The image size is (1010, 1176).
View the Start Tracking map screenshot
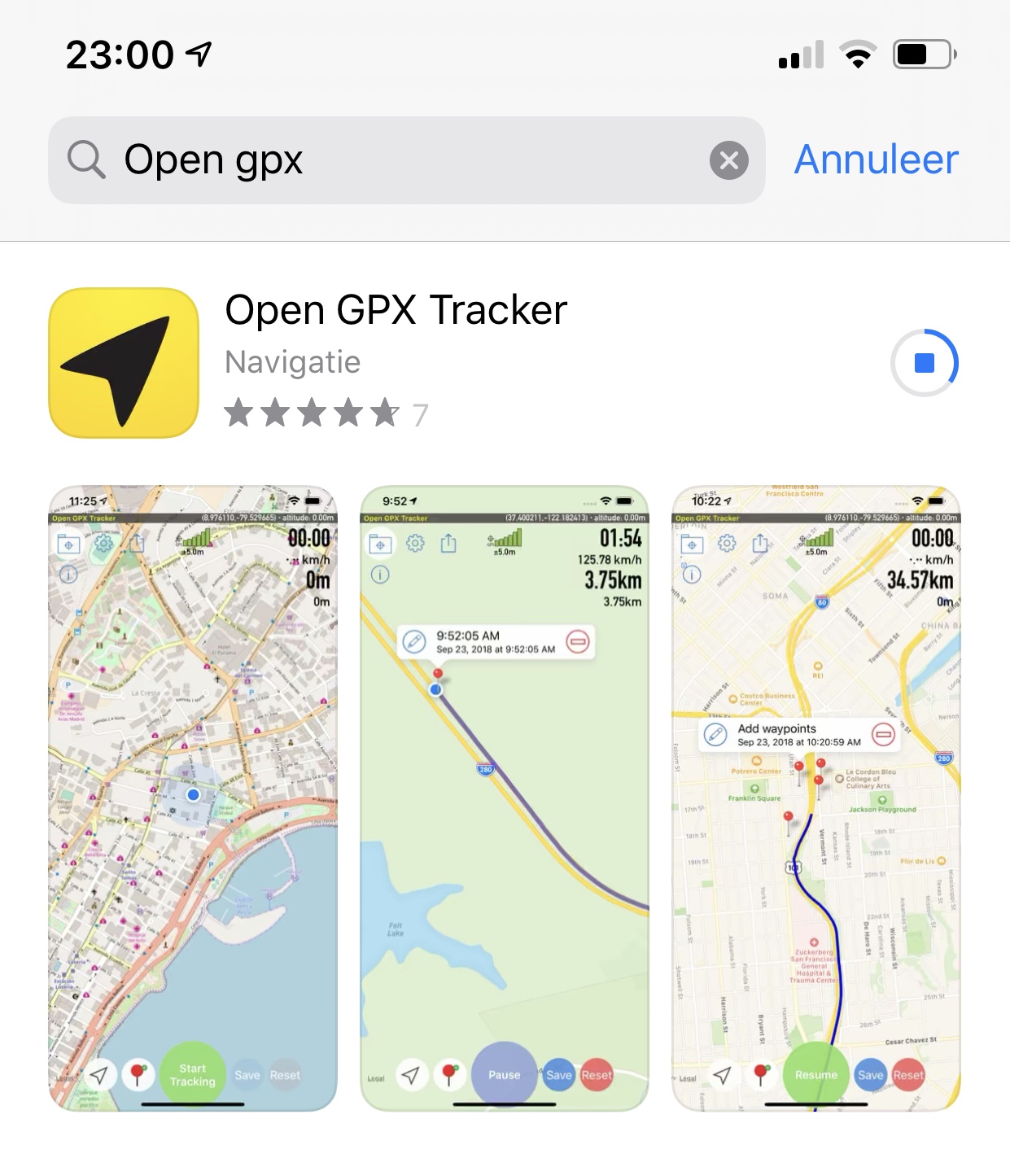pyautogui.click(x=193, y=798)
